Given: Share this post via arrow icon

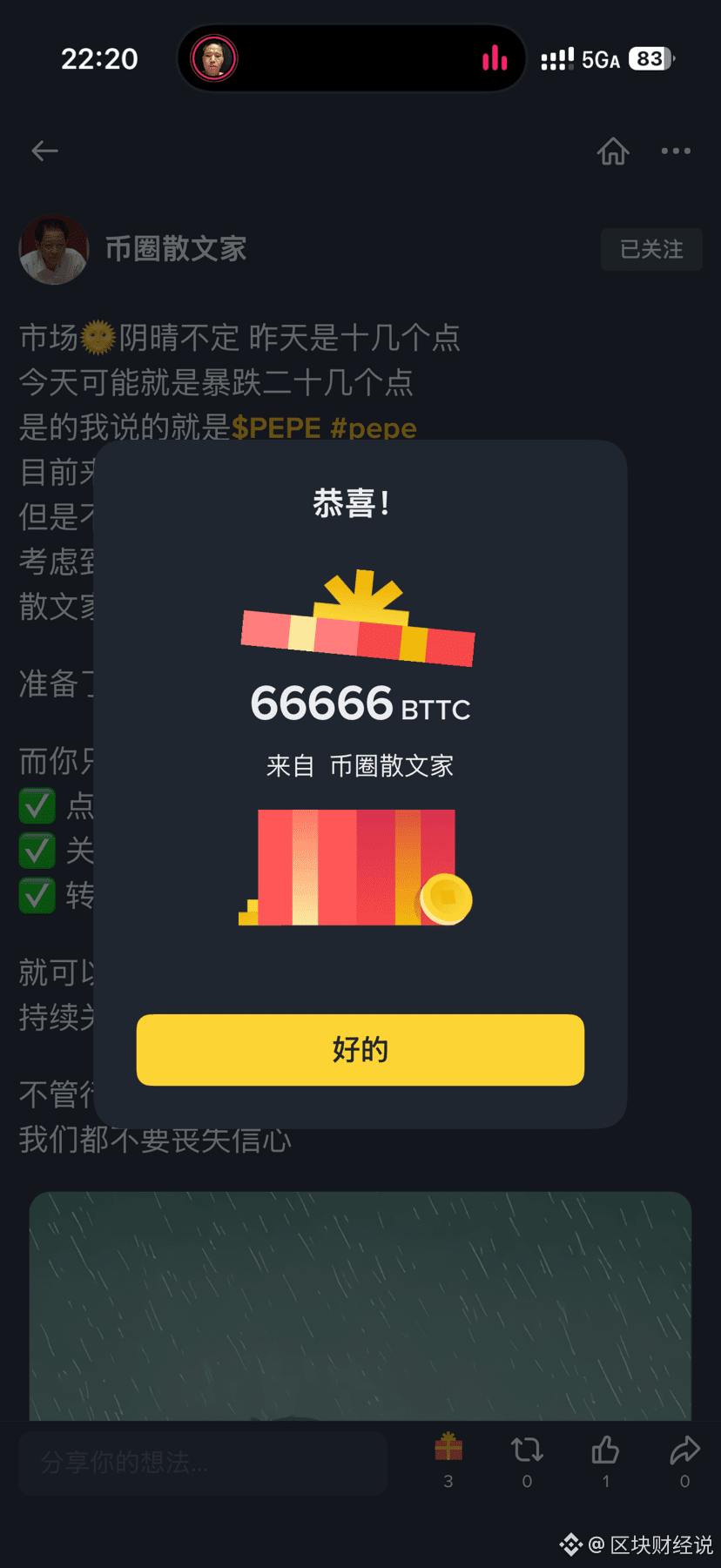Looking at the screenshot, I should click(684, 1450).
